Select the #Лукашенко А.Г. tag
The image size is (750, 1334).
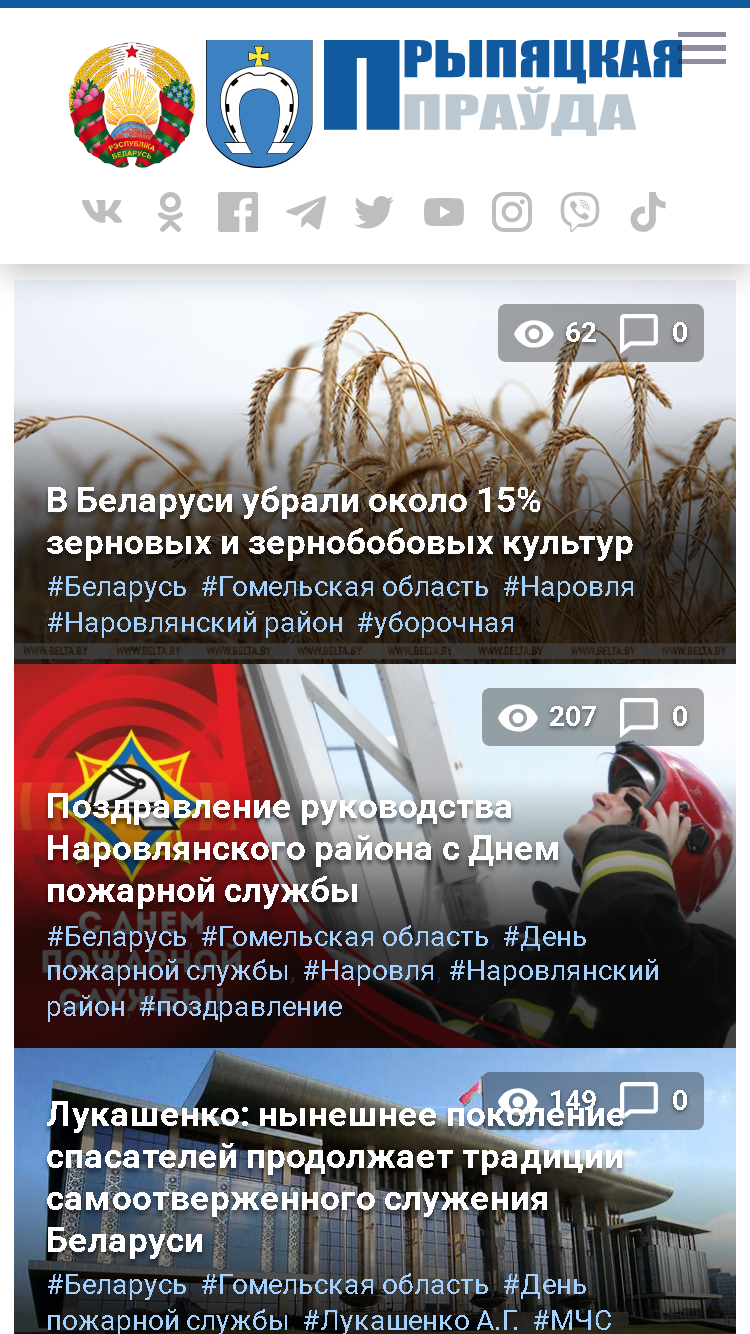[x=411, y=1320]
